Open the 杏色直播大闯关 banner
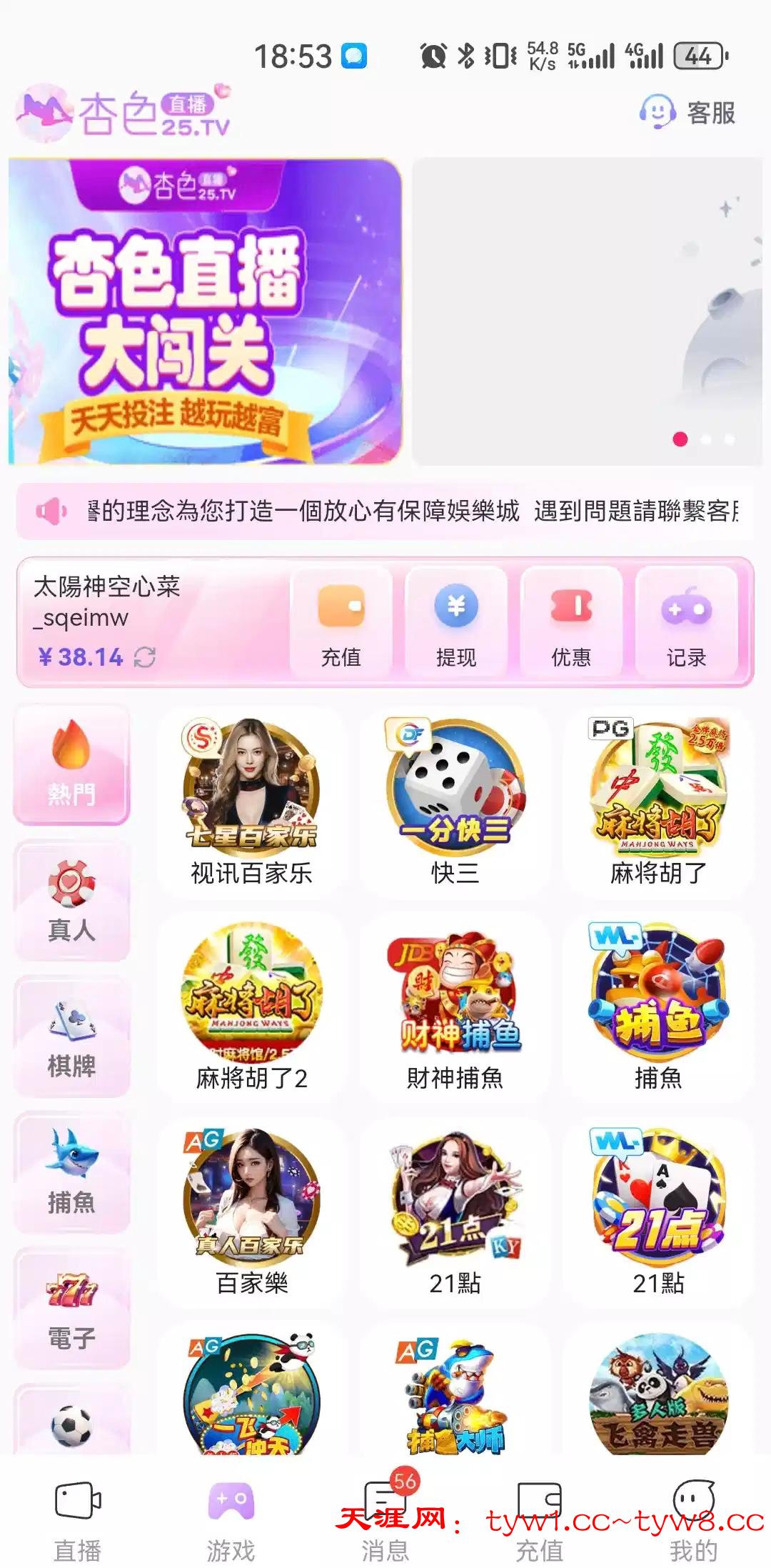Viewport: 771px width, 1568px height. (205, 311)
